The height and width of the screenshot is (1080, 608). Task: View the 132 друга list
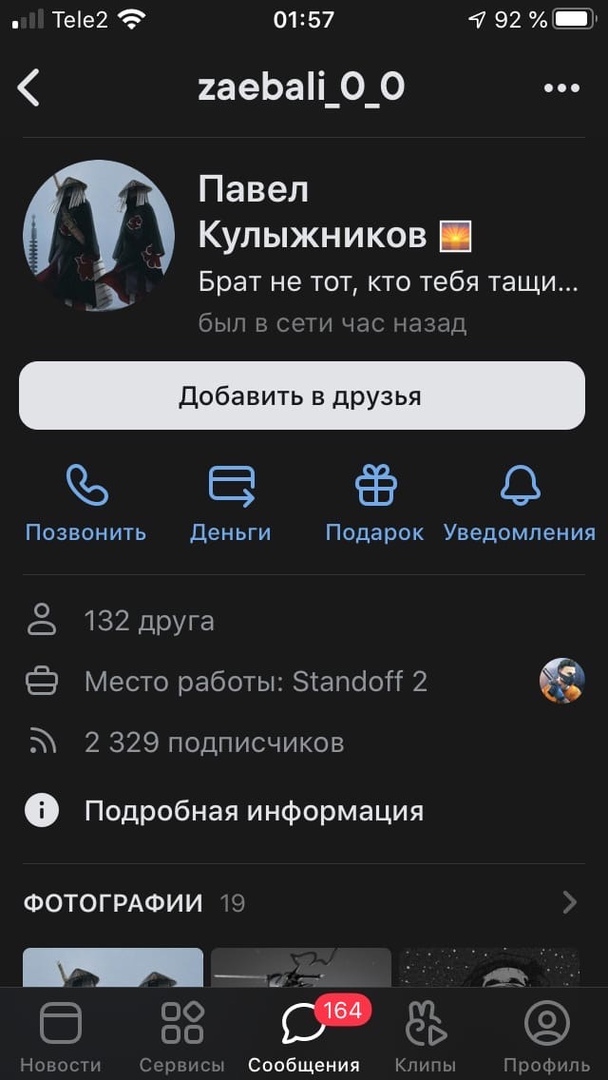click(148, 621)
